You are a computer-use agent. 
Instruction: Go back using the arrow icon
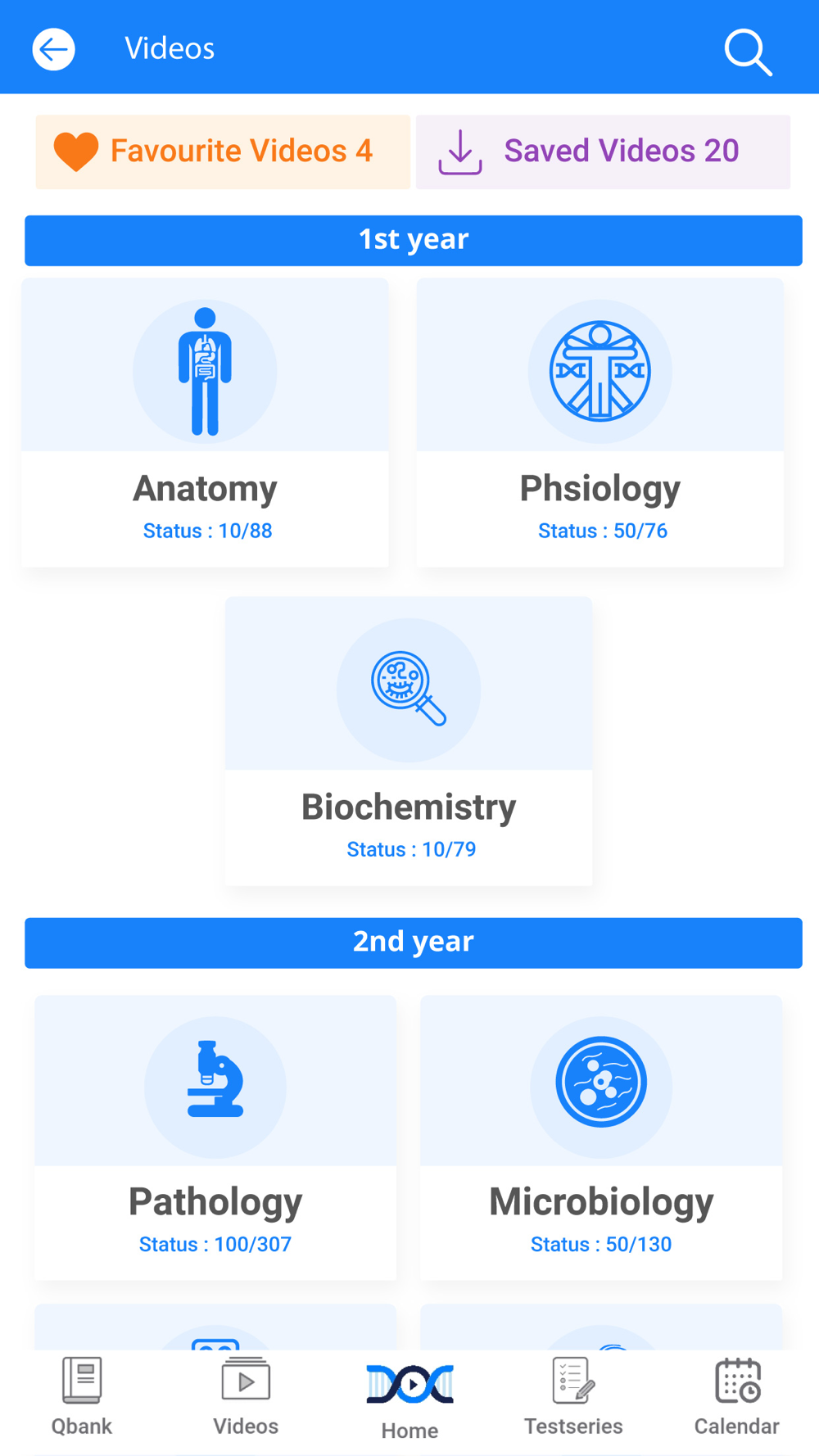point(53,49)
